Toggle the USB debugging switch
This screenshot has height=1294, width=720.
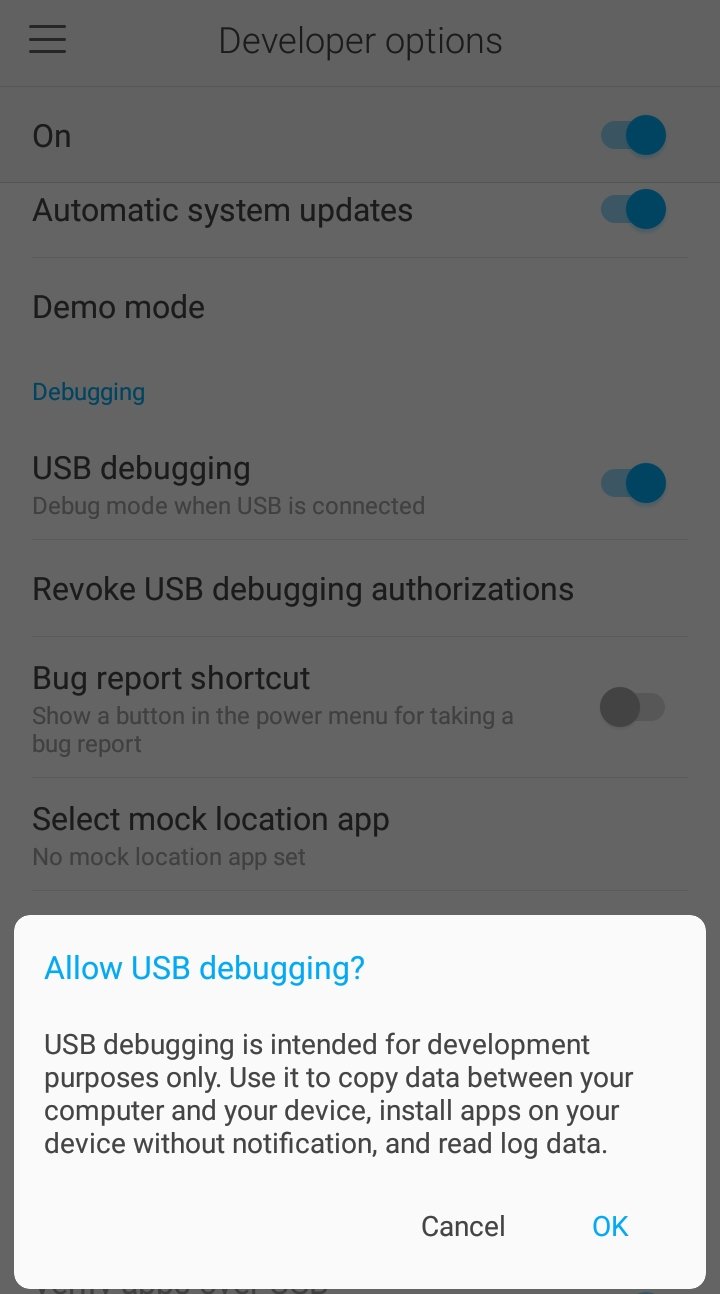633,483
